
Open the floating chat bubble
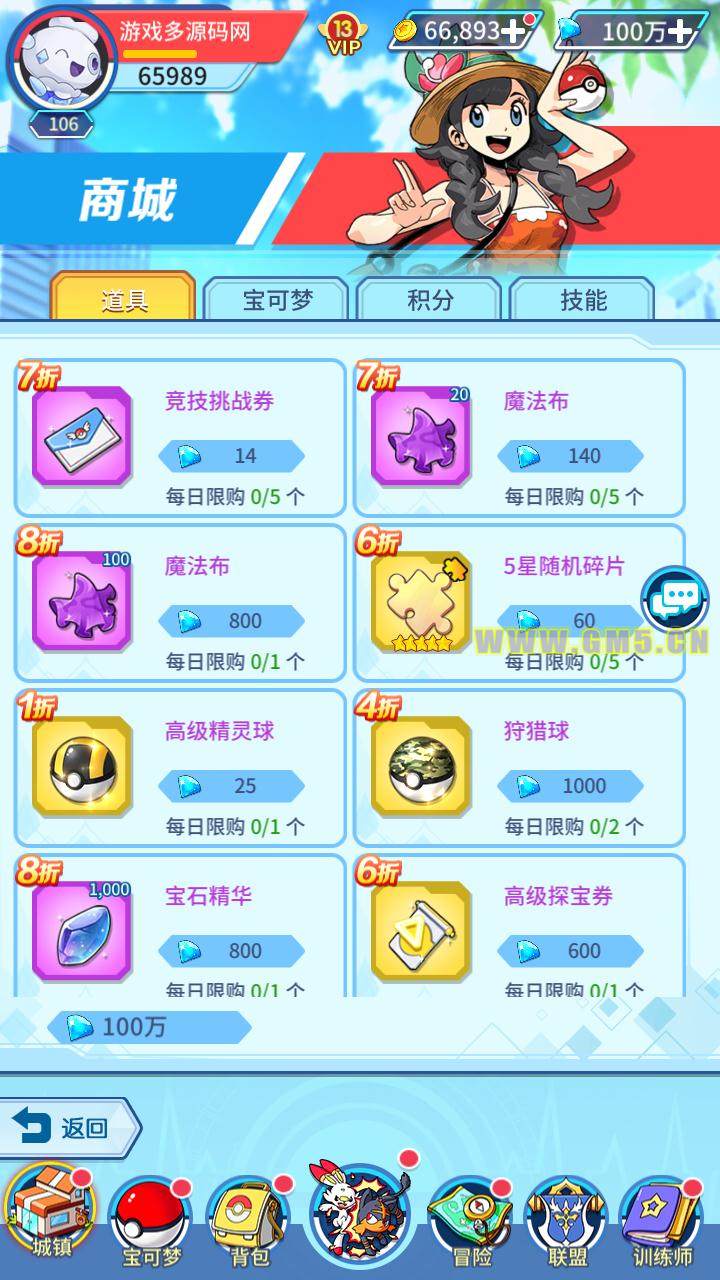click(675, 599)
